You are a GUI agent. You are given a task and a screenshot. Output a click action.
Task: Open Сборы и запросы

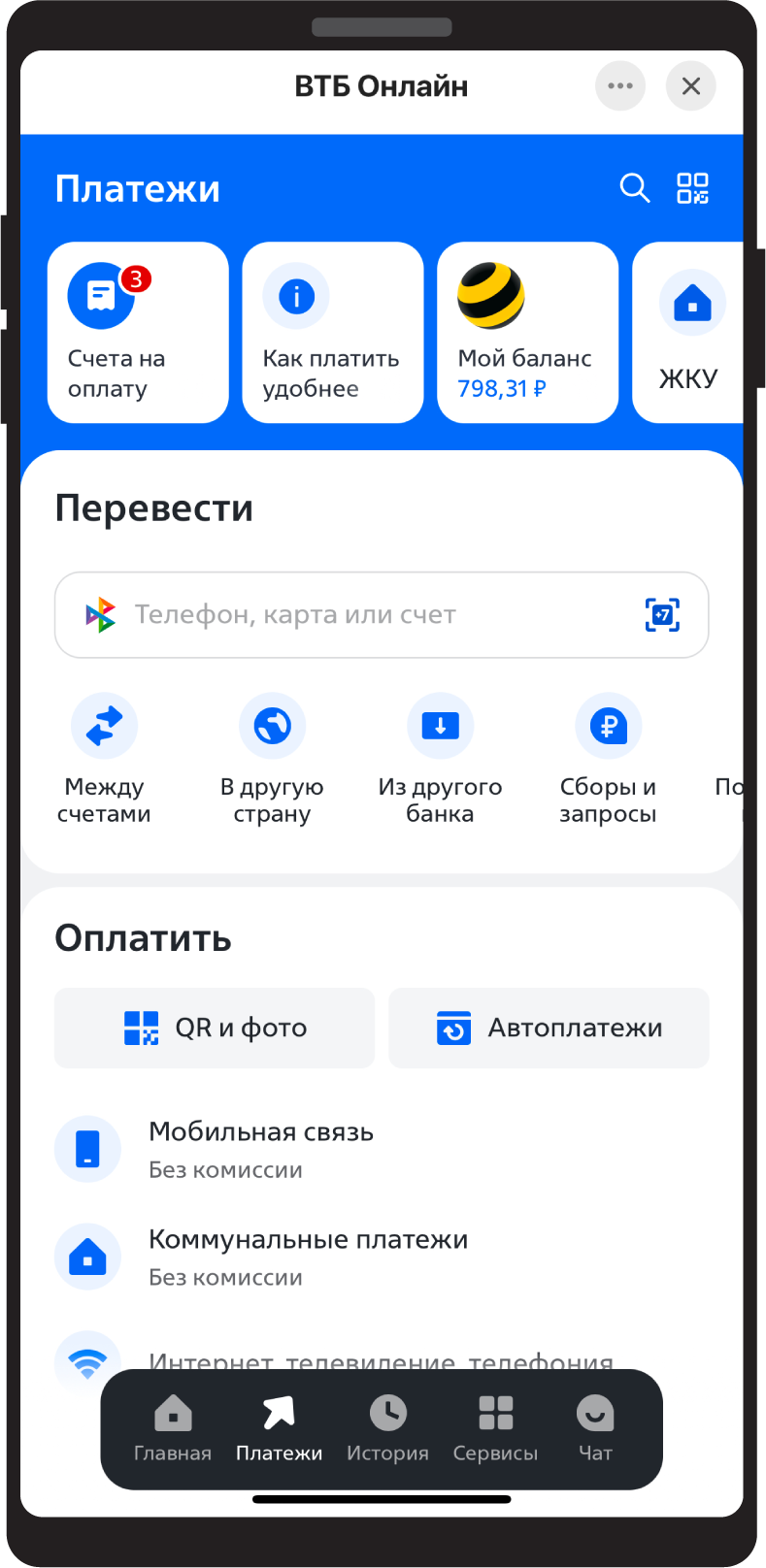(608, 758)
